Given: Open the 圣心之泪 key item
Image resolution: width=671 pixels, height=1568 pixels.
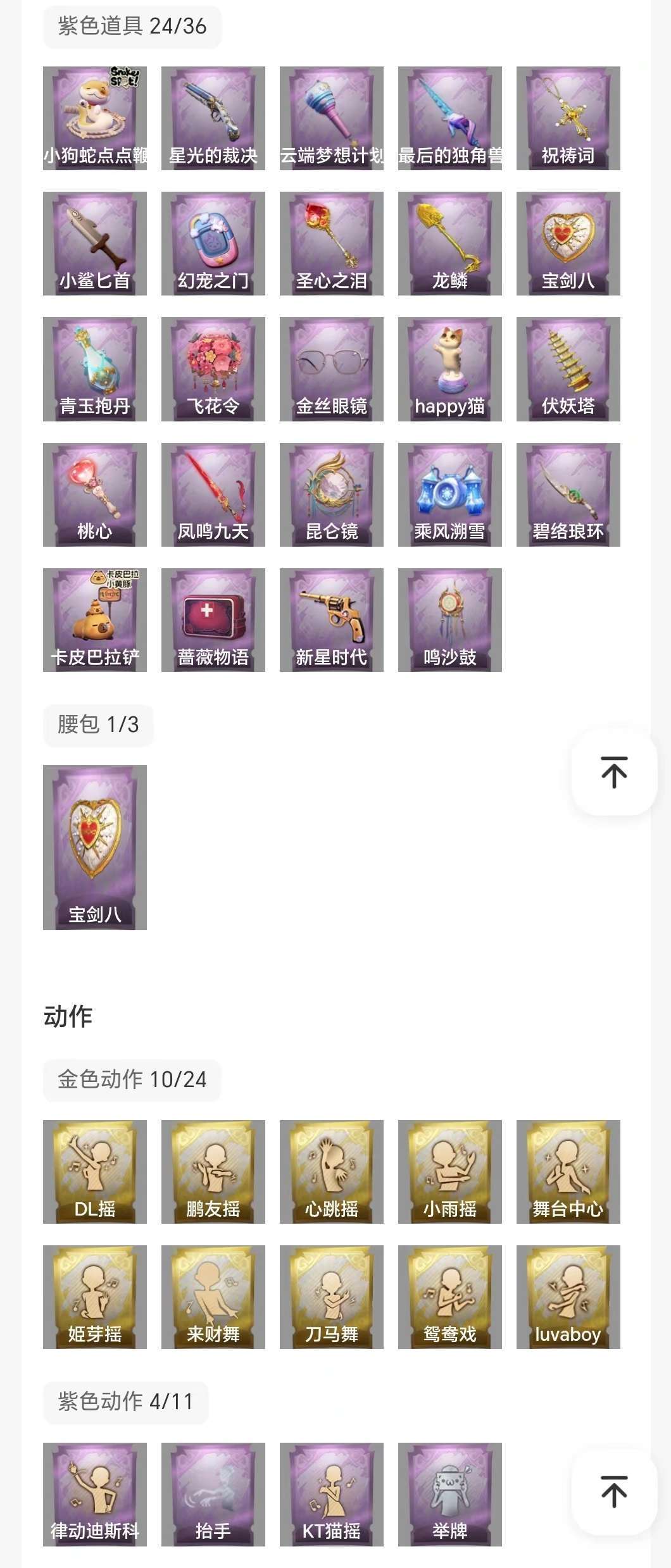Looking at the screenshot, I should click(x=330, y=244).
